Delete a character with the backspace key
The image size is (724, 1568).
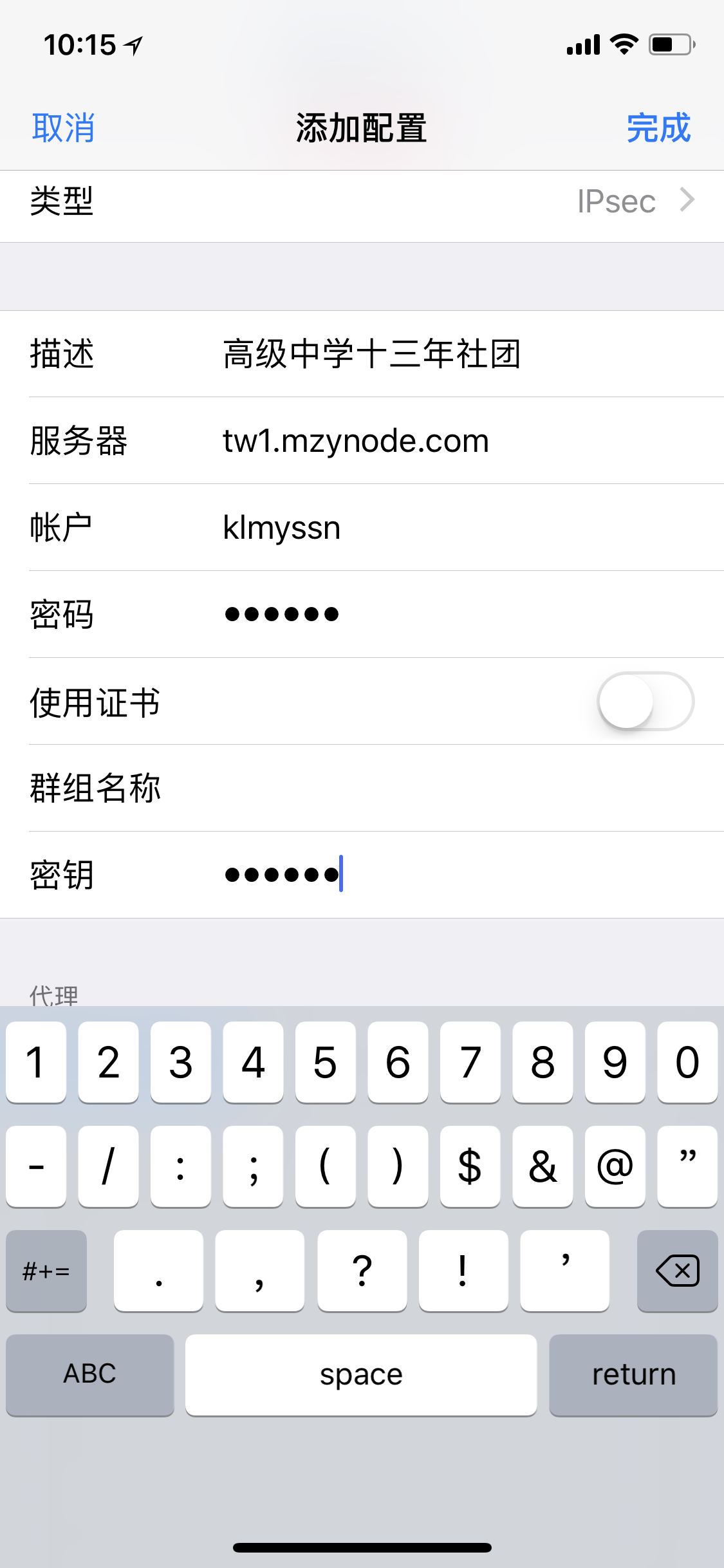[x=677, y=1271]
